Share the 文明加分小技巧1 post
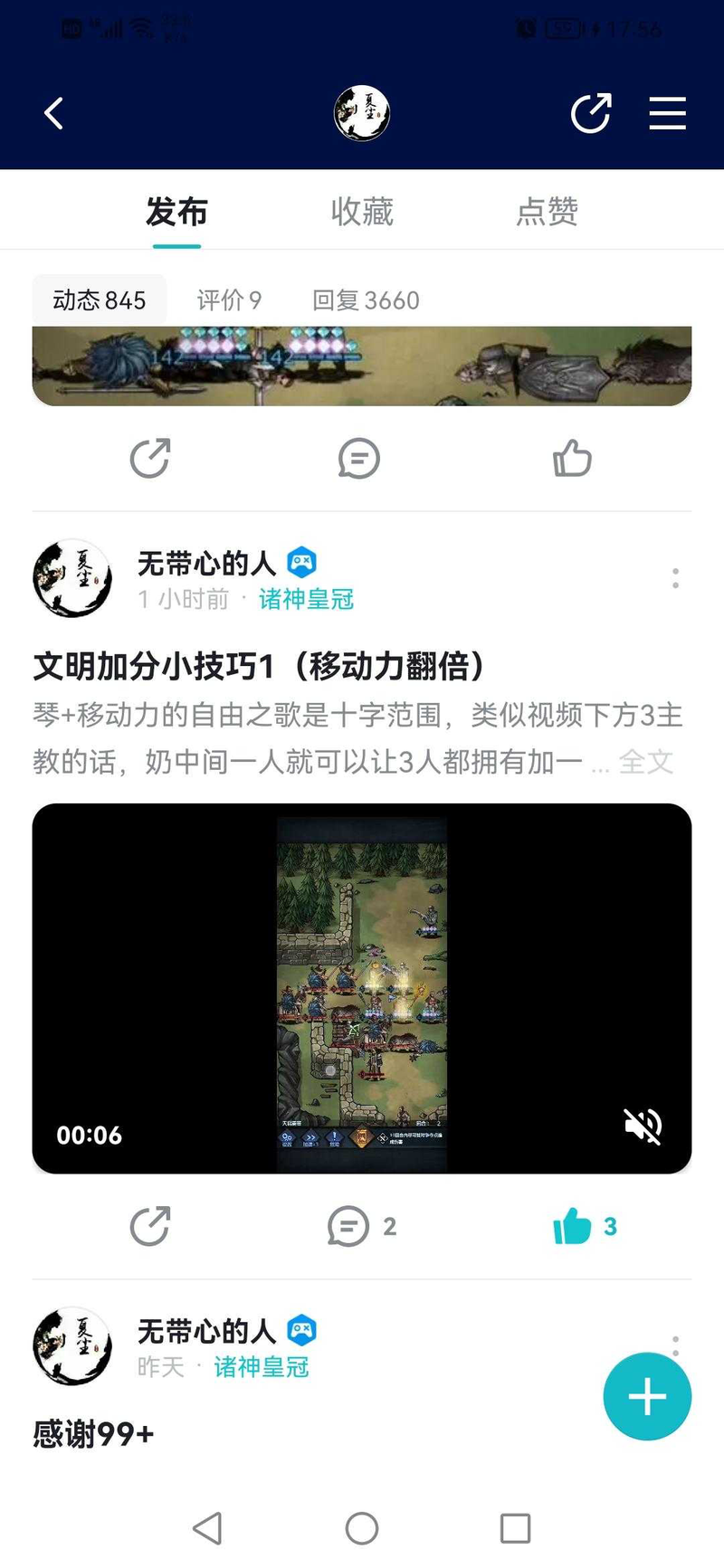The image size is (724, 1568). (150, 1227)
